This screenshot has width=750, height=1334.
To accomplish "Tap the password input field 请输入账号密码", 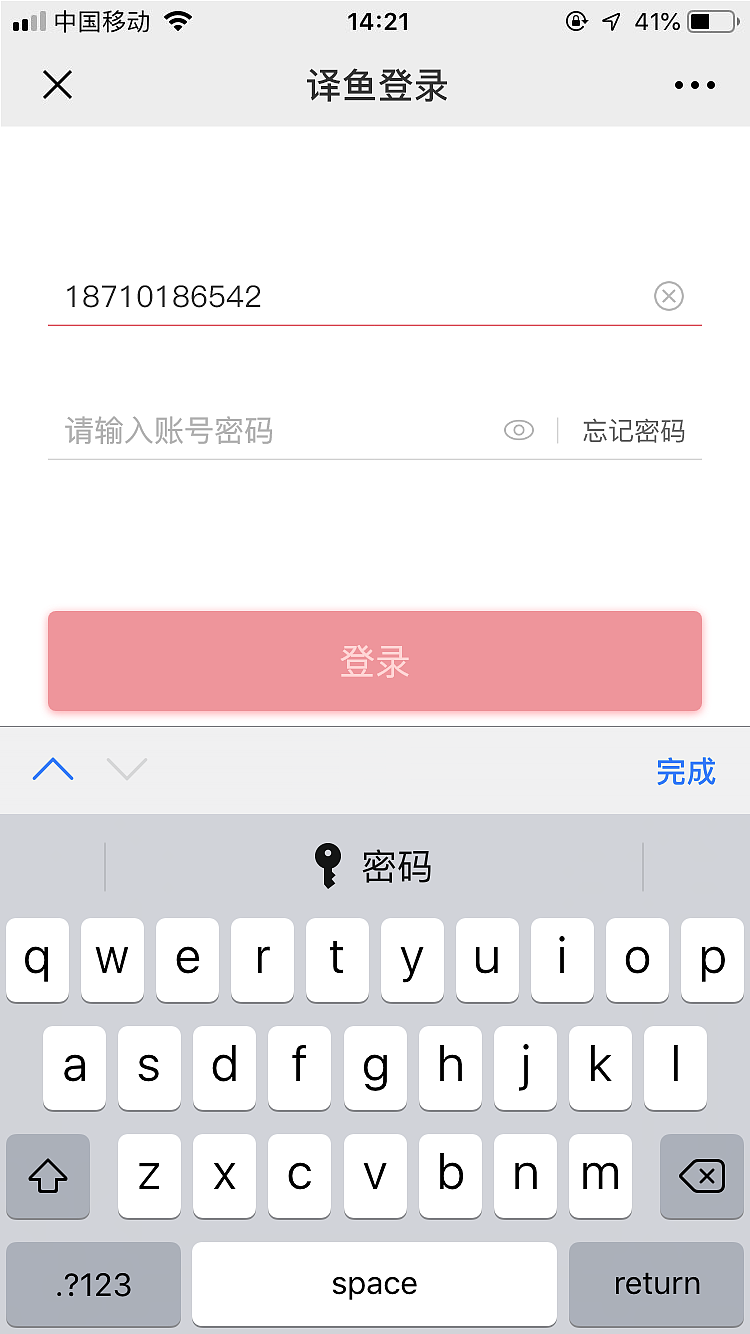I will coord(250,430).
